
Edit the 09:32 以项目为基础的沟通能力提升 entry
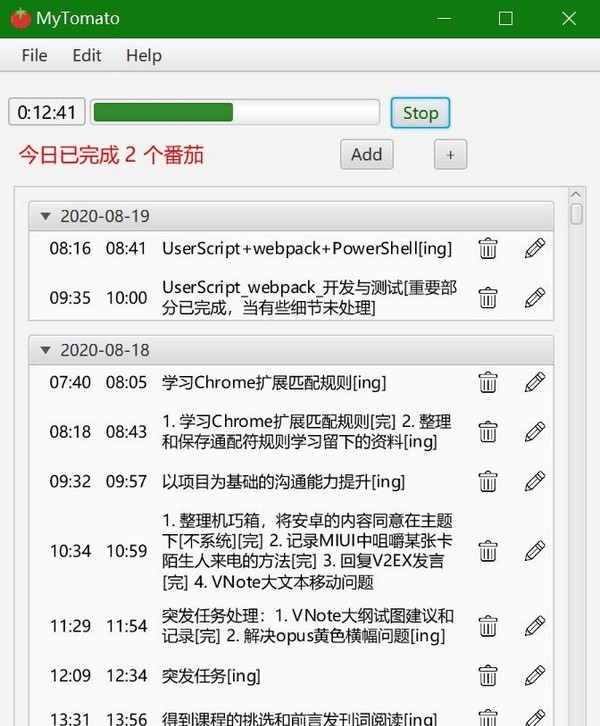pyautogui.click(x=535, y=482)
